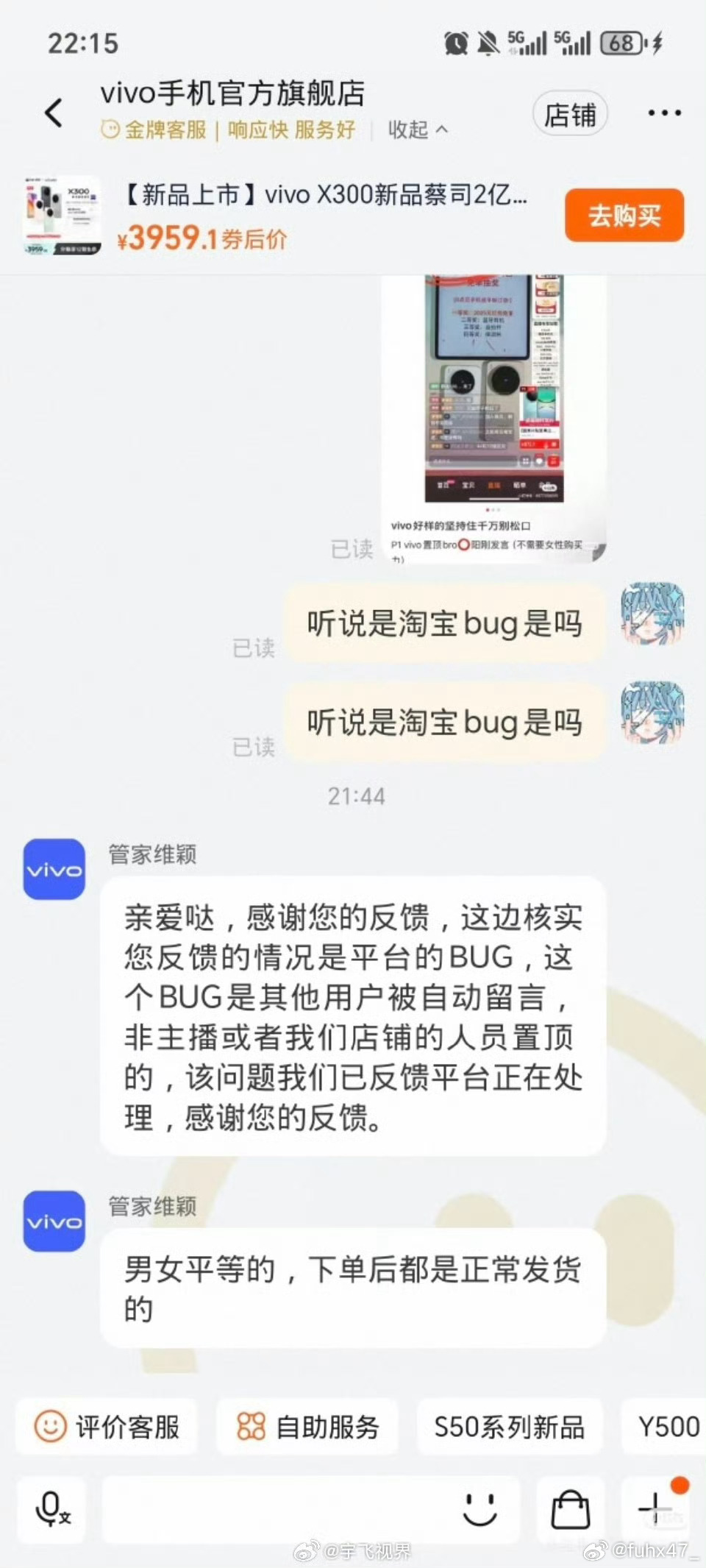This screenshot has height=1568, width=706.
Task: Open the 店铺 store button
Action: click(x=570, y=113)
